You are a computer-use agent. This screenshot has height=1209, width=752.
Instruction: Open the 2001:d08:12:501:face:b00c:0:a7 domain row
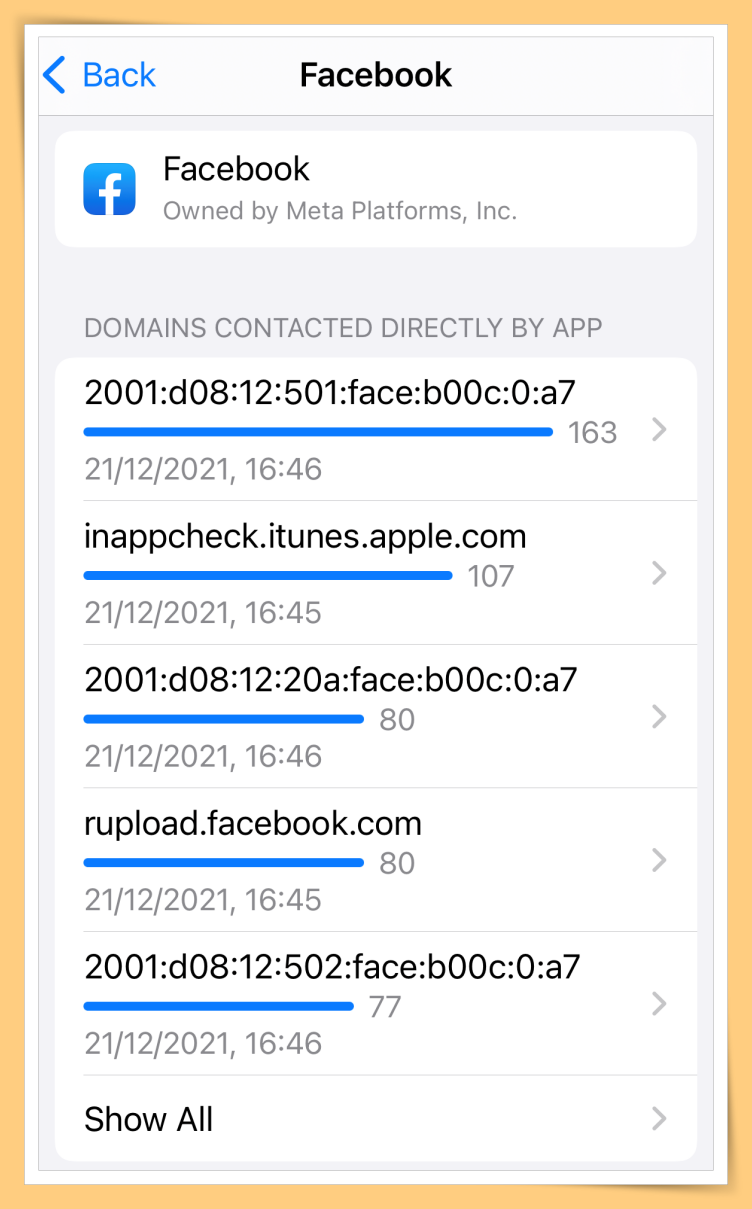375,429
